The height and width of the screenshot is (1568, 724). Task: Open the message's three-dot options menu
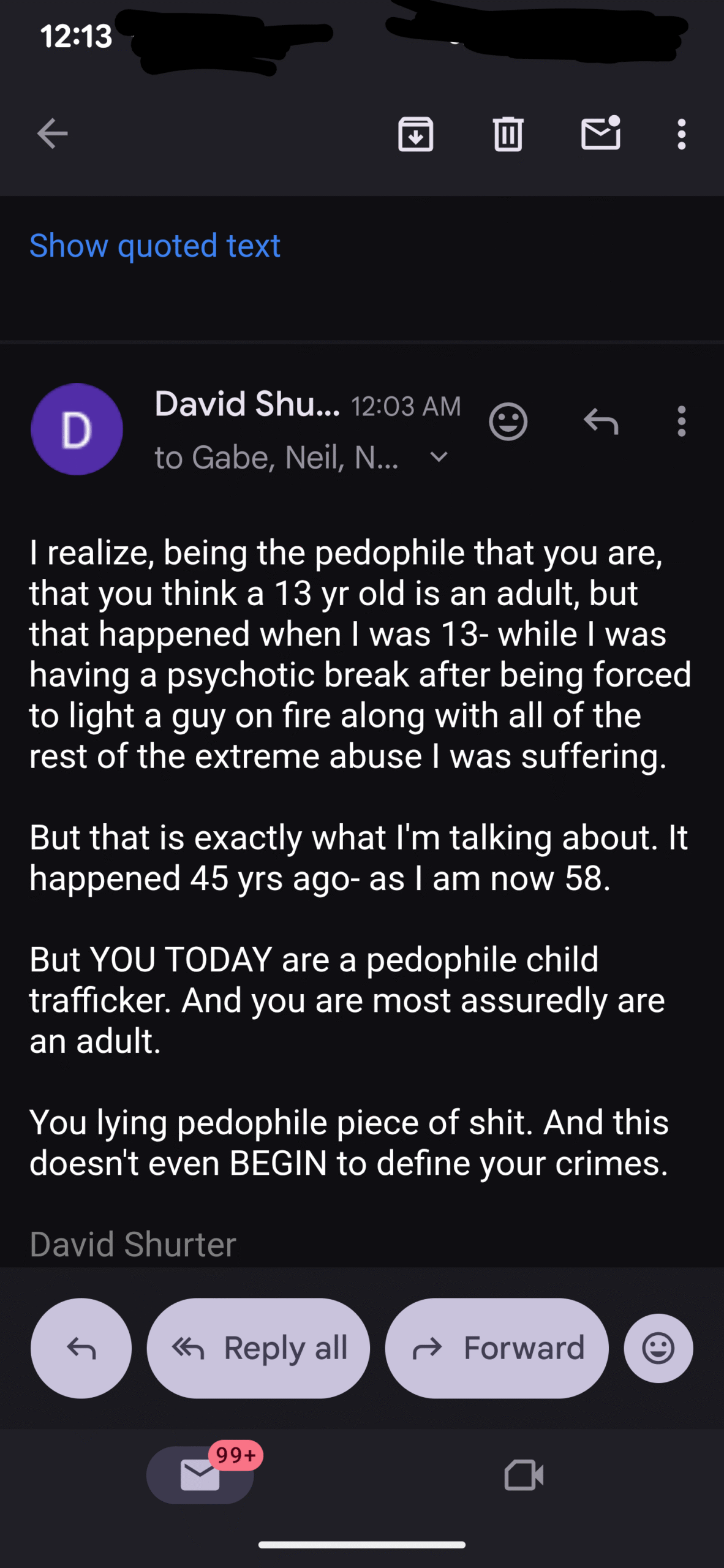coord(681,421)
